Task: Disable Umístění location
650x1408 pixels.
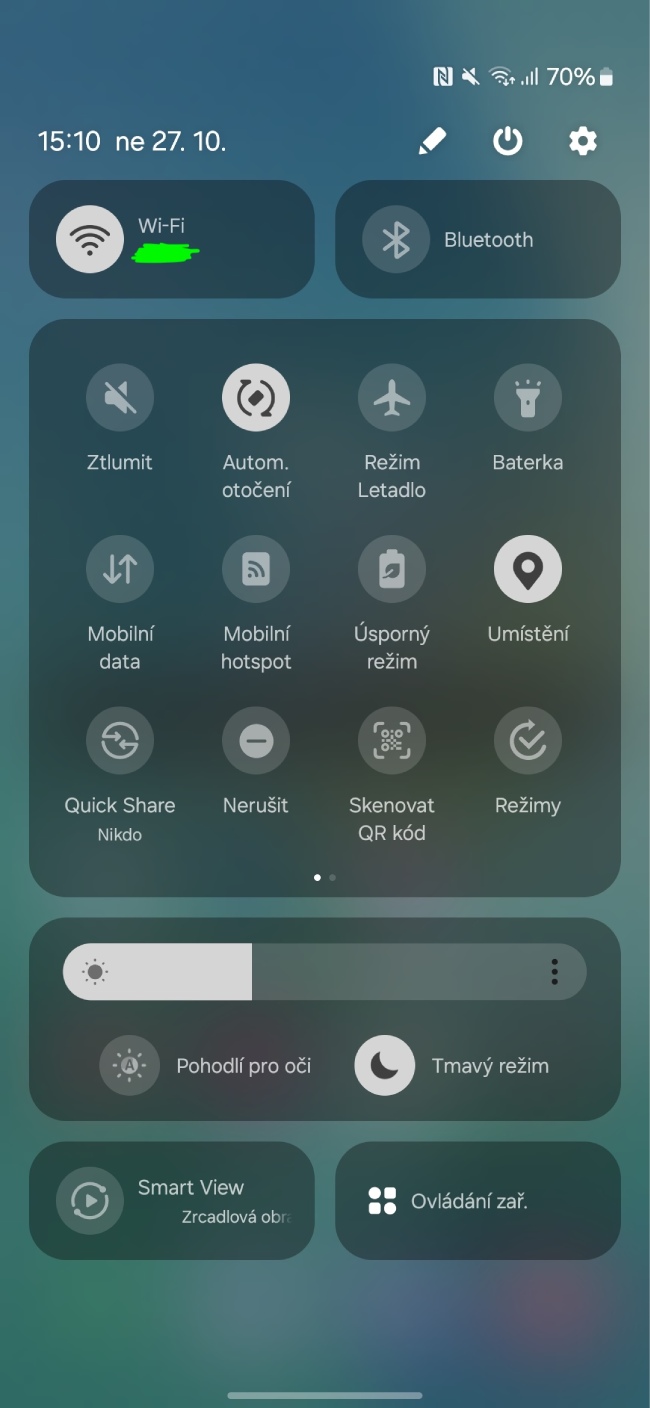Action: pyautogui.click(x=528, y=568)
